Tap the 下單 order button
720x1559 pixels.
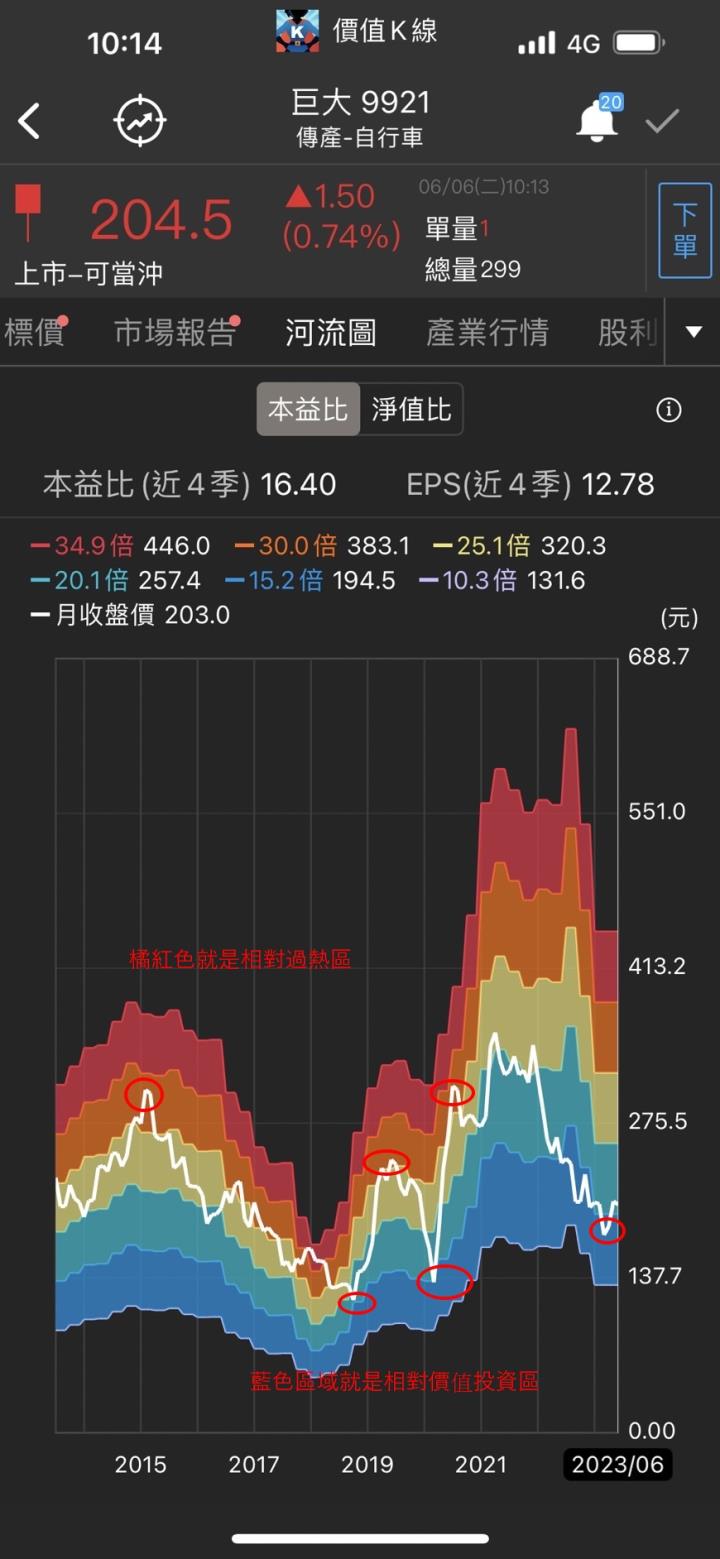click(x=684, y=230)
